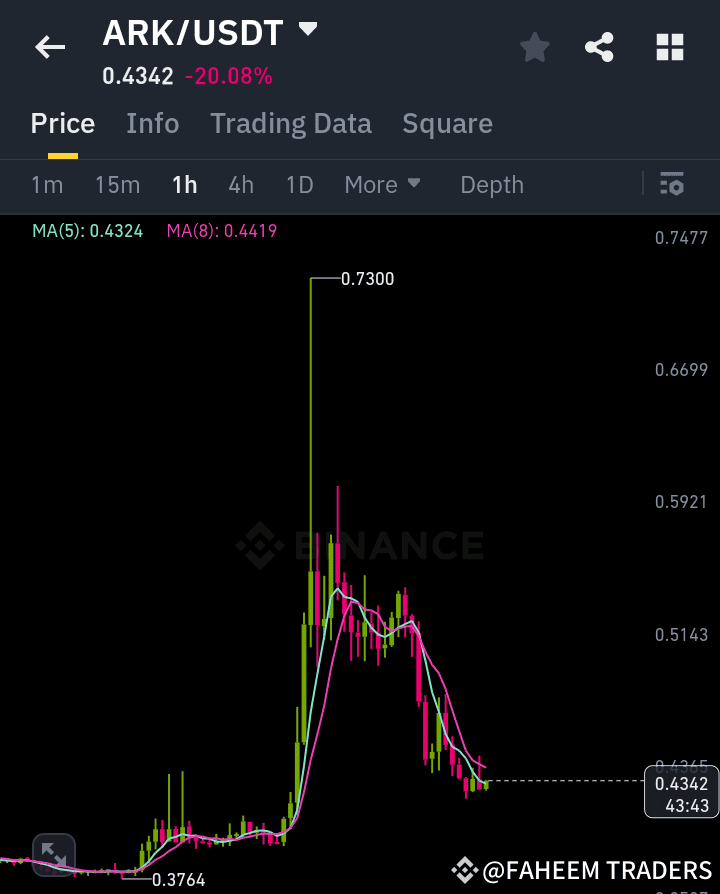Select the 1m timeframe

pyautogui.click(x=47, y=185)
